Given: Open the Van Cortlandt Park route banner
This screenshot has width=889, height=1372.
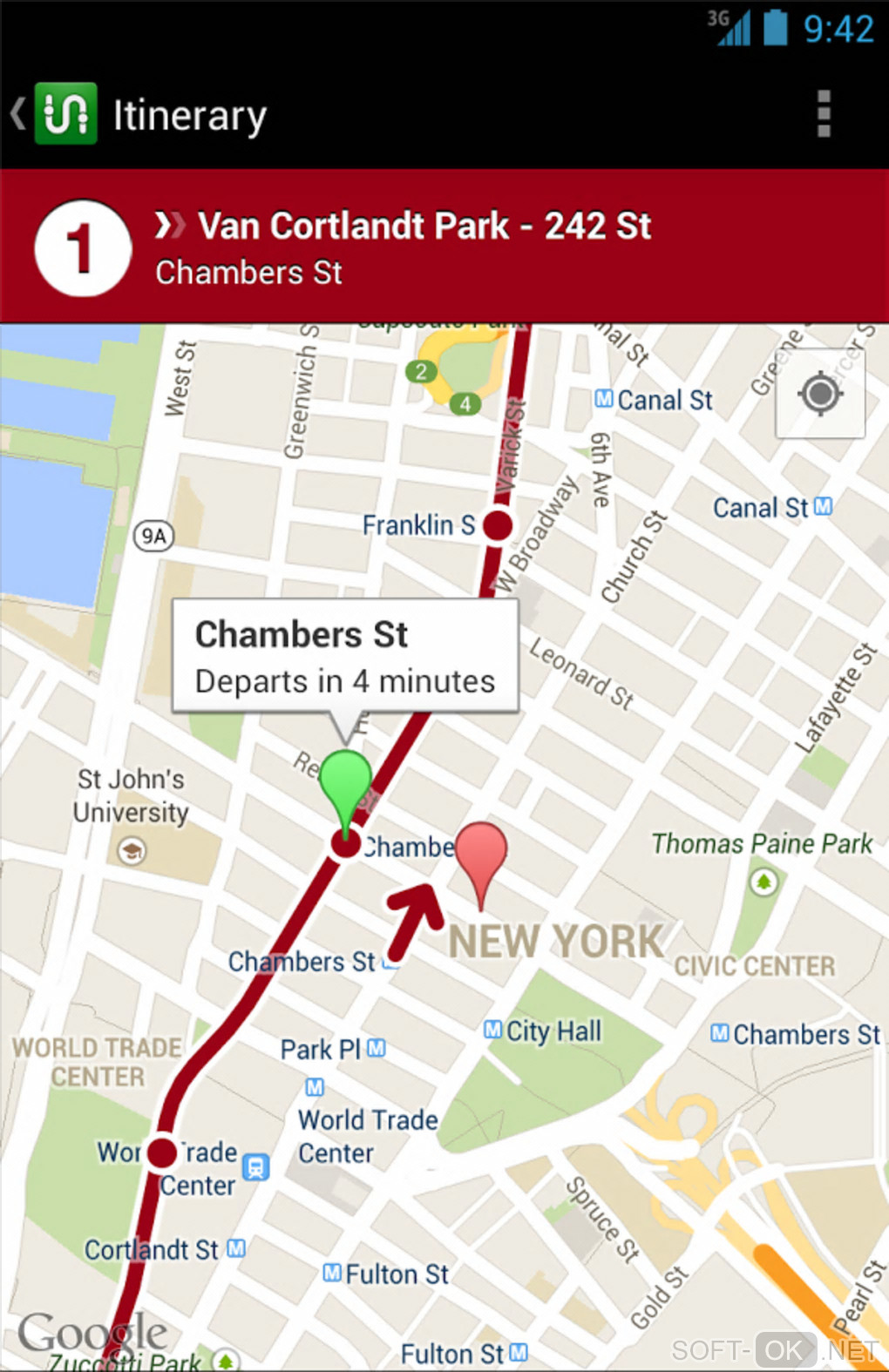Looking at the screenshot, I should pyautogui.click(x=444, y=247).
